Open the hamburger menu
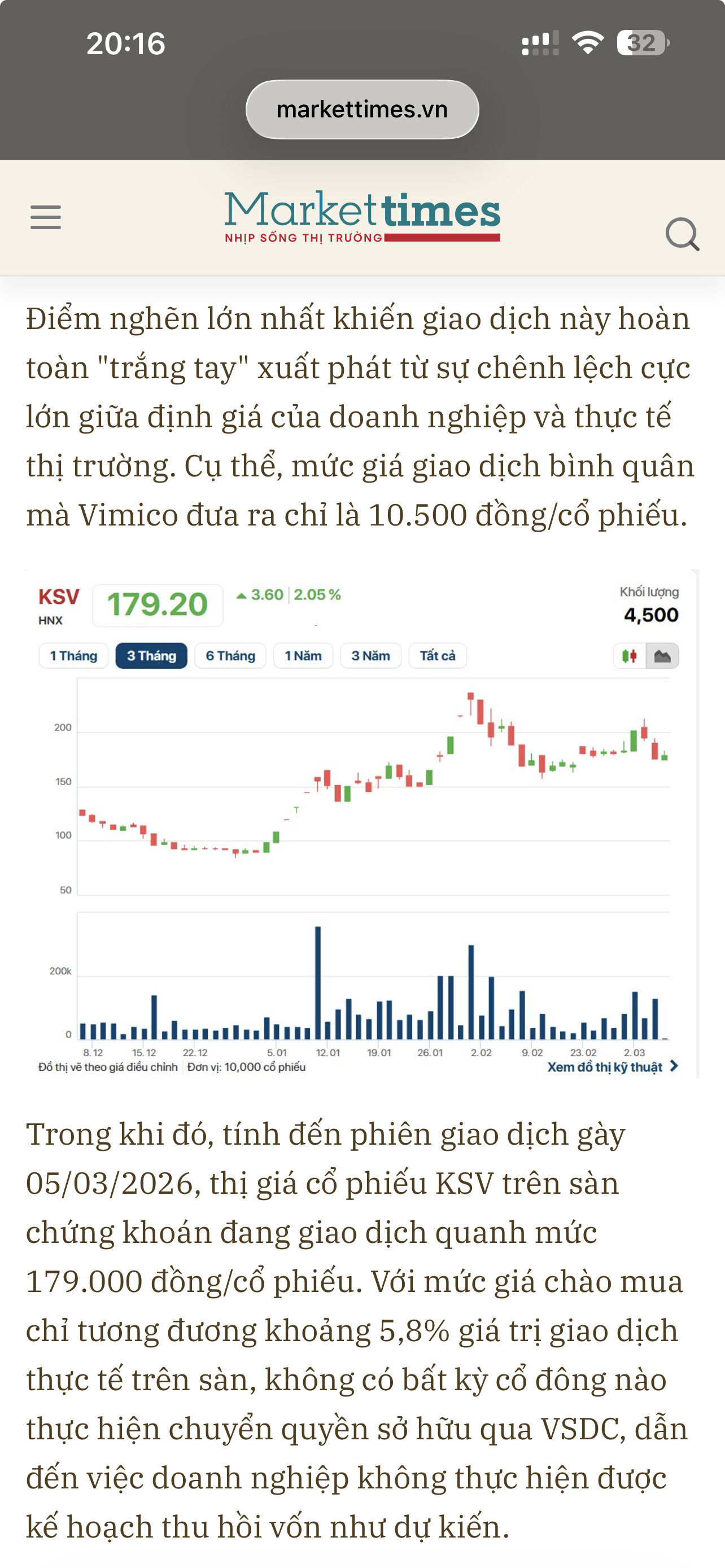The height and width of the screenshot is (1568, 725). [x=46, y=217]
